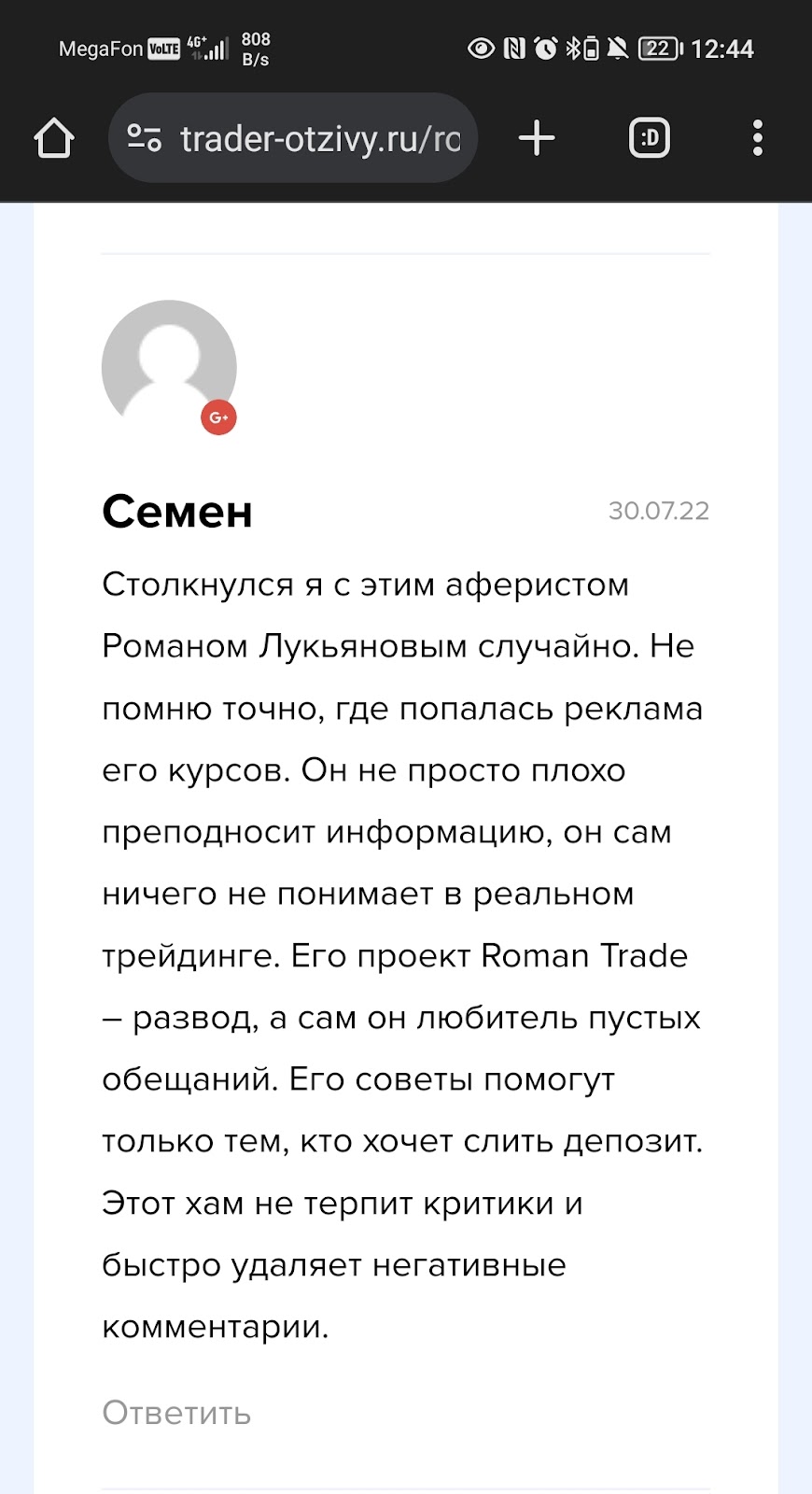
Task: Open site info icon in address bar
Action: point(145,138)
